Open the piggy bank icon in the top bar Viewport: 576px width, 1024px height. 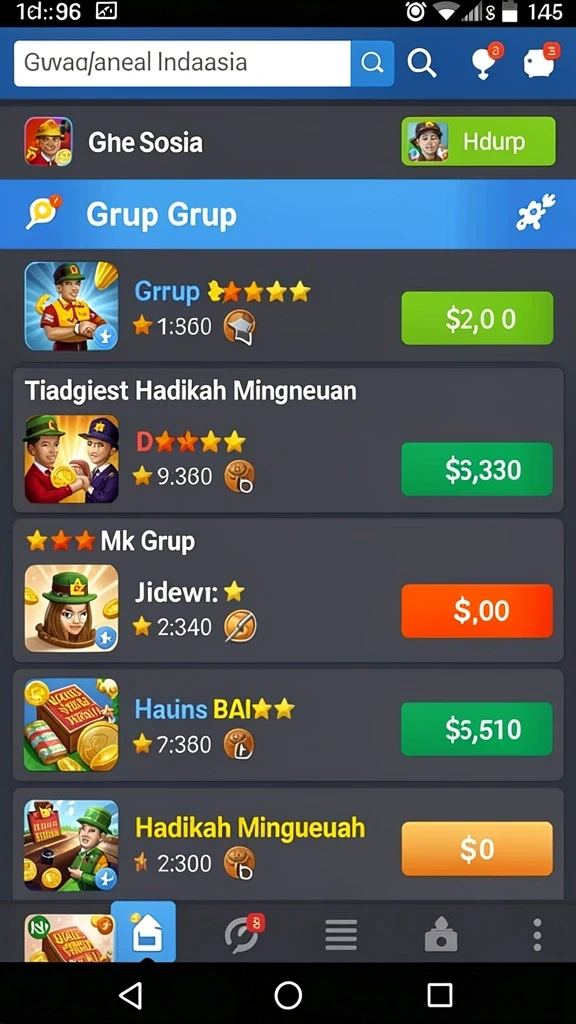click(541, 61)
